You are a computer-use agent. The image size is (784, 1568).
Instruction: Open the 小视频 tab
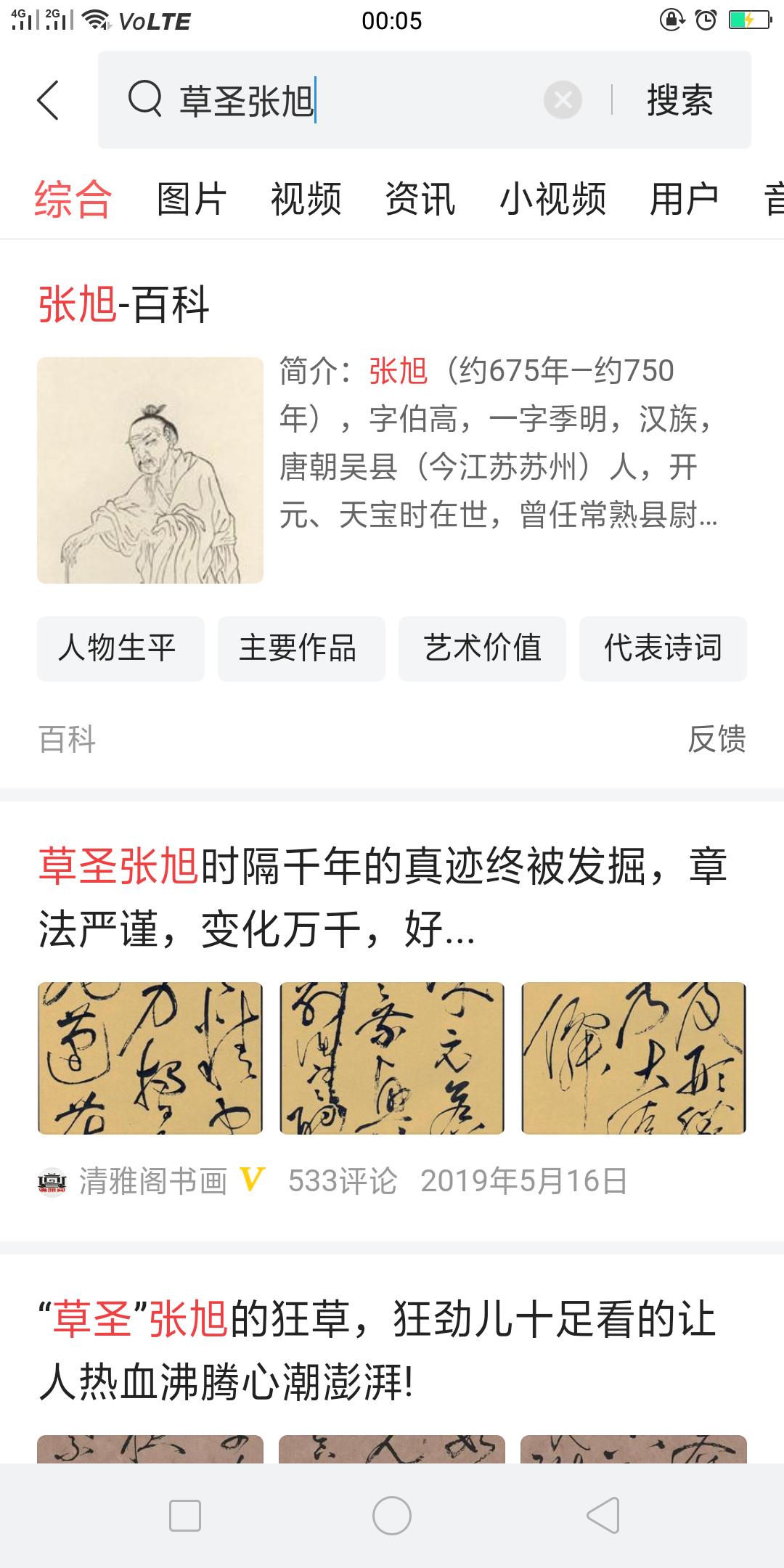point(555,199)
